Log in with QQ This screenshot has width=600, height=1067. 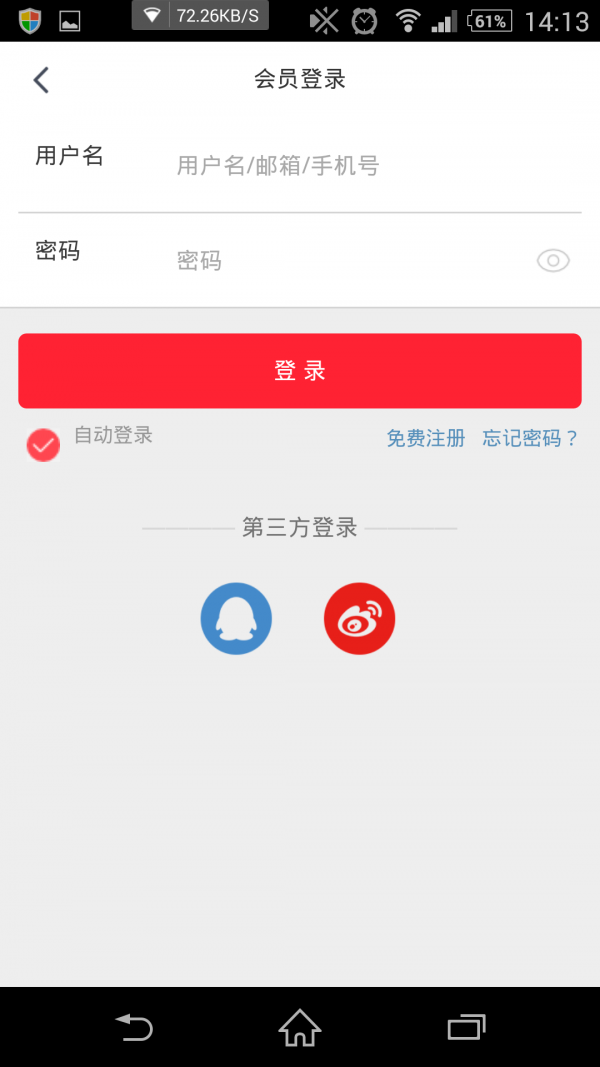click(x=236, y=619)
